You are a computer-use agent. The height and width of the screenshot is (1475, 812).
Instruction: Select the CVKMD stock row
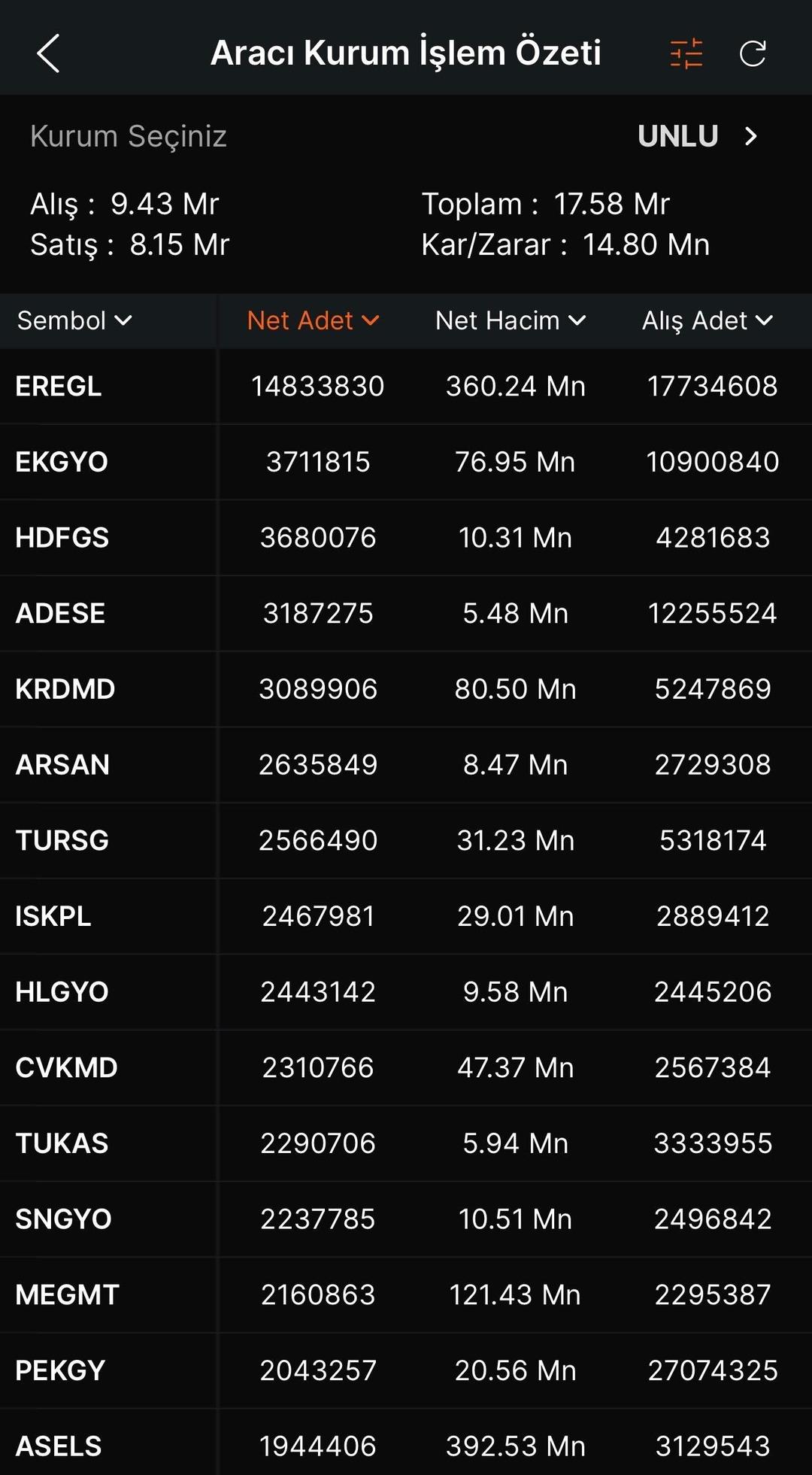[x=66, y=1067]
